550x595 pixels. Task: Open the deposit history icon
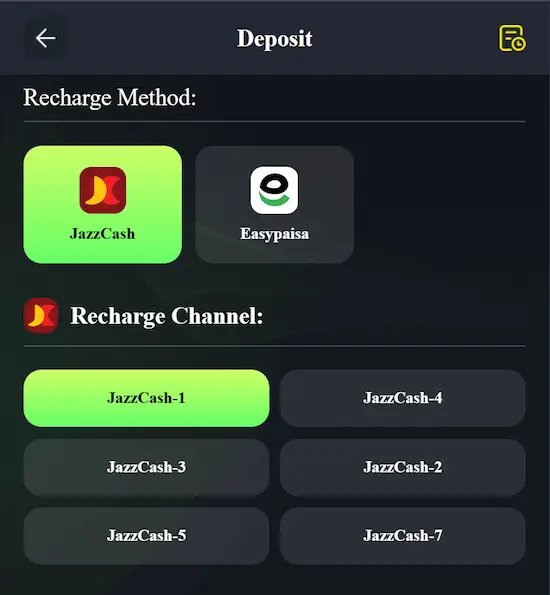tap(512, 38)
